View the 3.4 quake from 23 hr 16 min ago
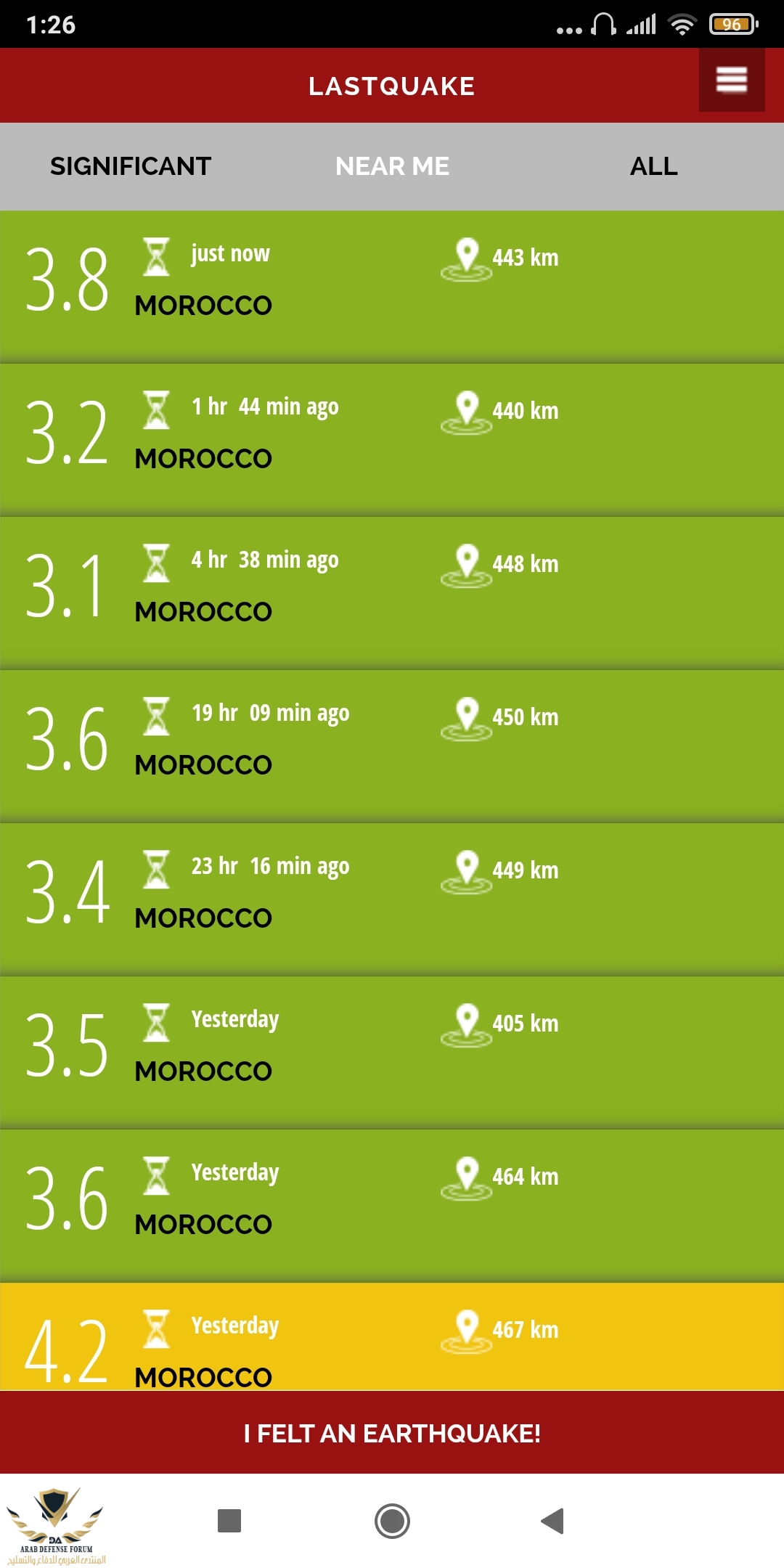The height and width of the screenshot is (1568, 784). pyautogui.click(x=392, y=899)
